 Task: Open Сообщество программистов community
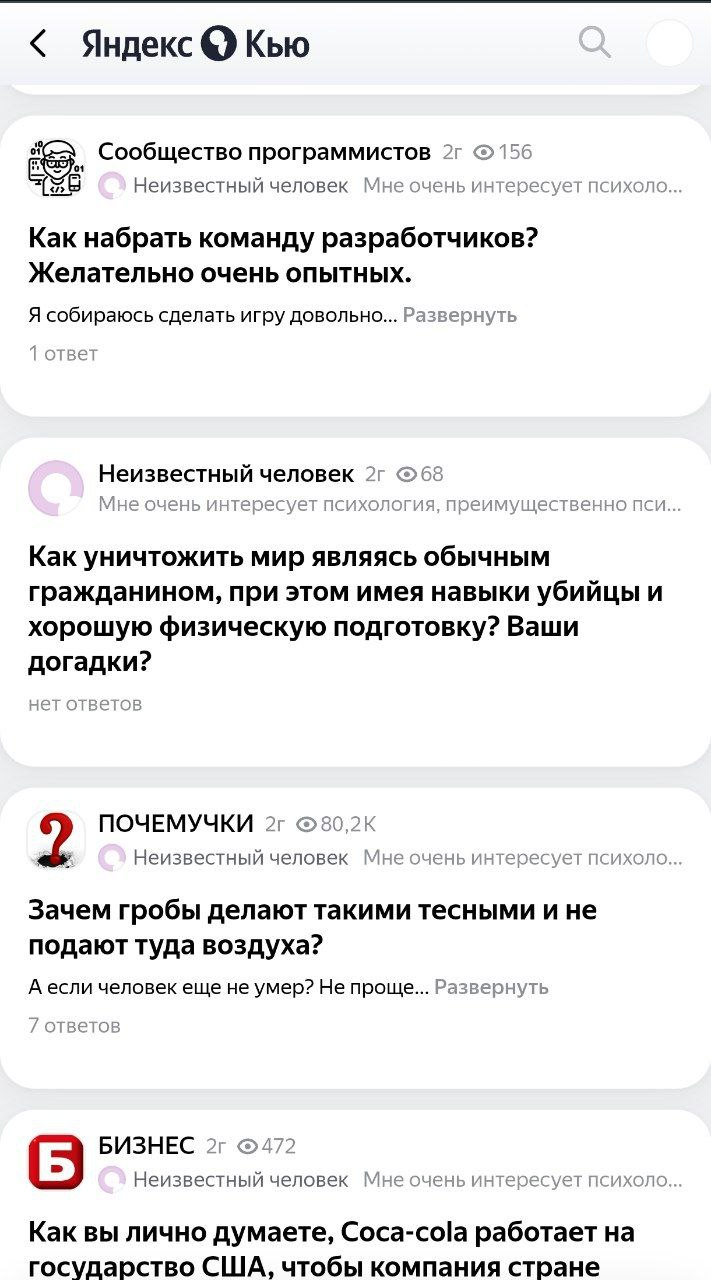pyautogui.click(x=264, y=152)
